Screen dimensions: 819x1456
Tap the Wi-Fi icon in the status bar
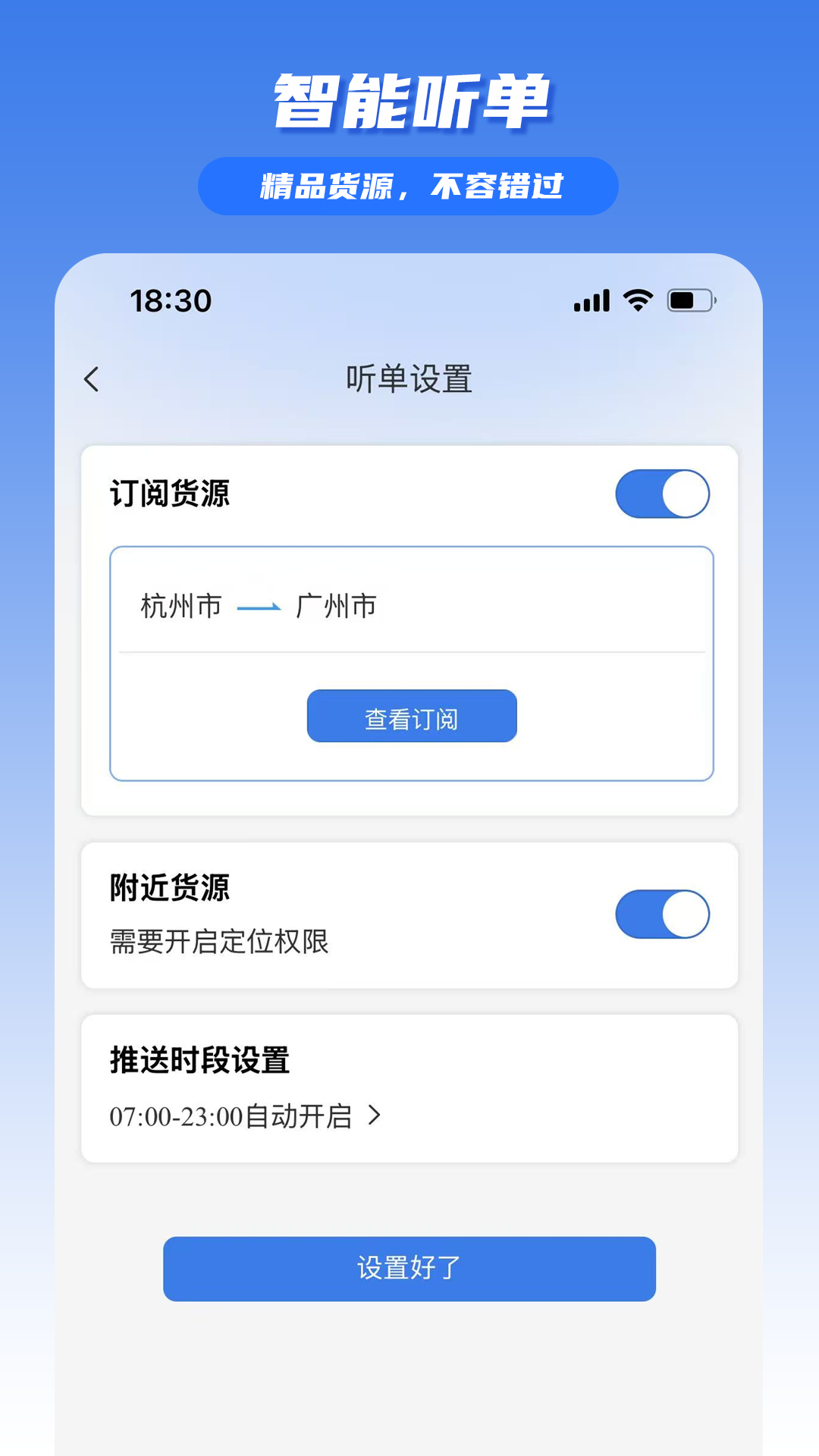637,300
